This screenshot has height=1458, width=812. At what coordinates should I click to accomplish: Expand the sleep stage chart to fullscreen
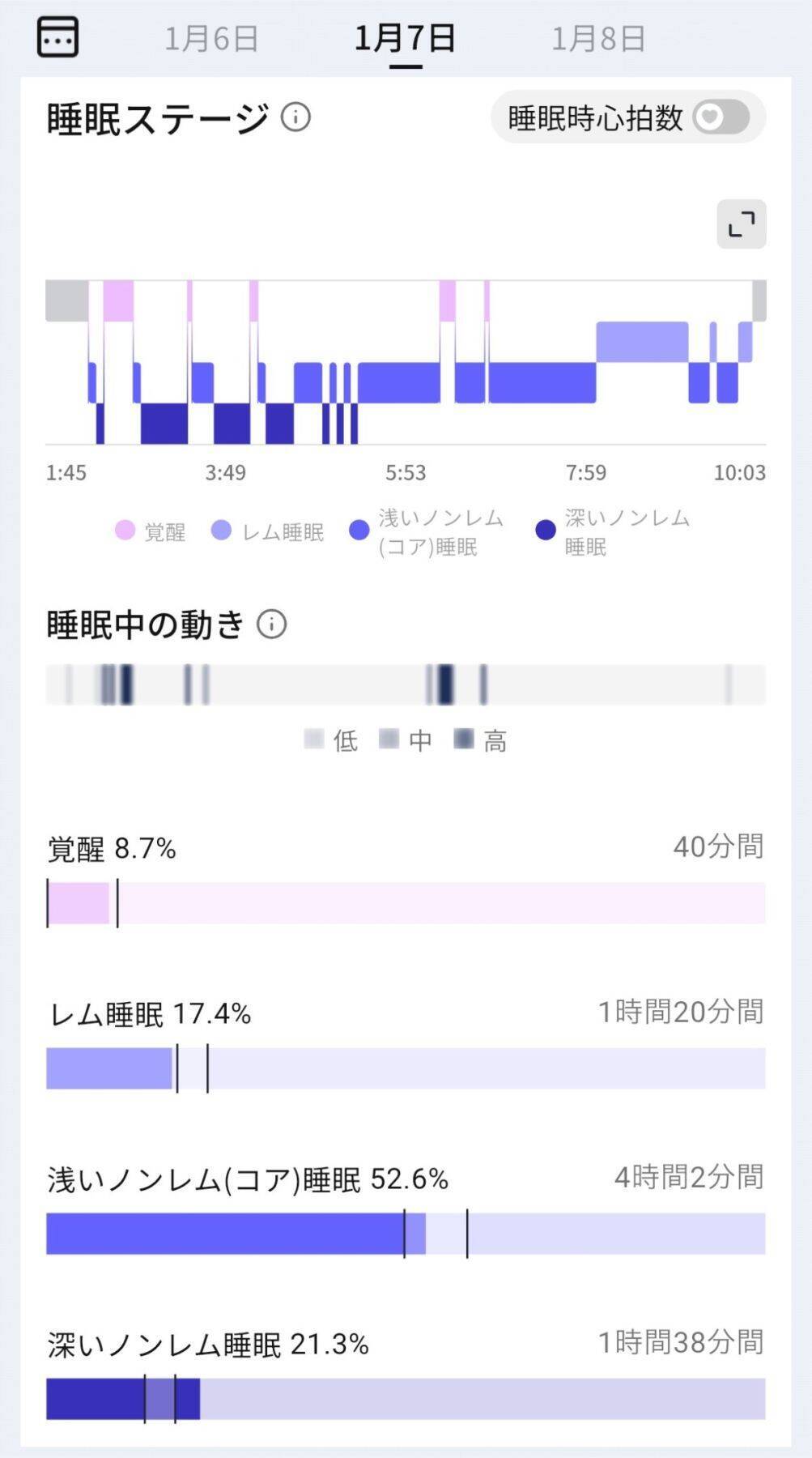coord(741,224)
